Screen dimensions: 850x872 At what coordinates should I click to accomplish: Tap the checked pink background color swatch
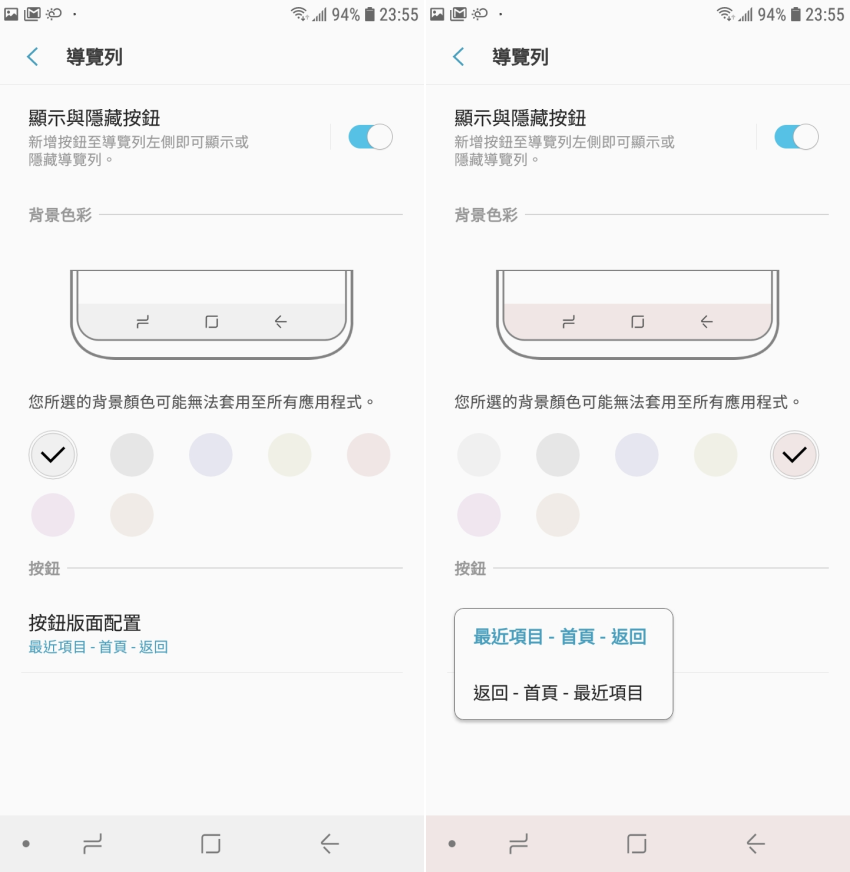795,455
